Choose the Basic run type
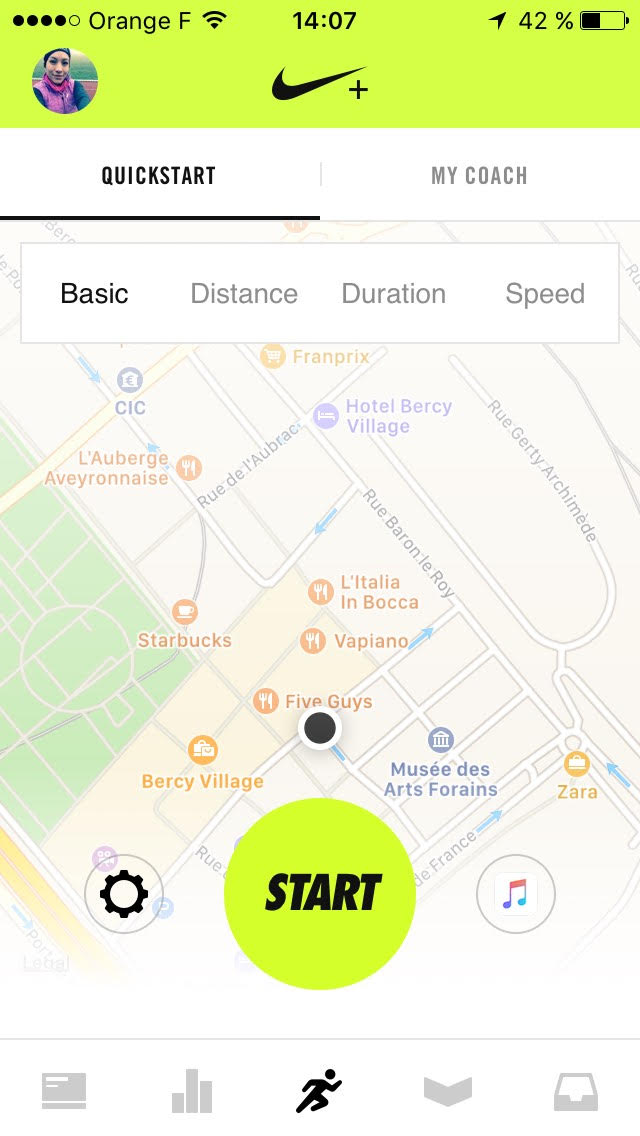Viewport: 640px width, 1136px height. tap(94, 293)
